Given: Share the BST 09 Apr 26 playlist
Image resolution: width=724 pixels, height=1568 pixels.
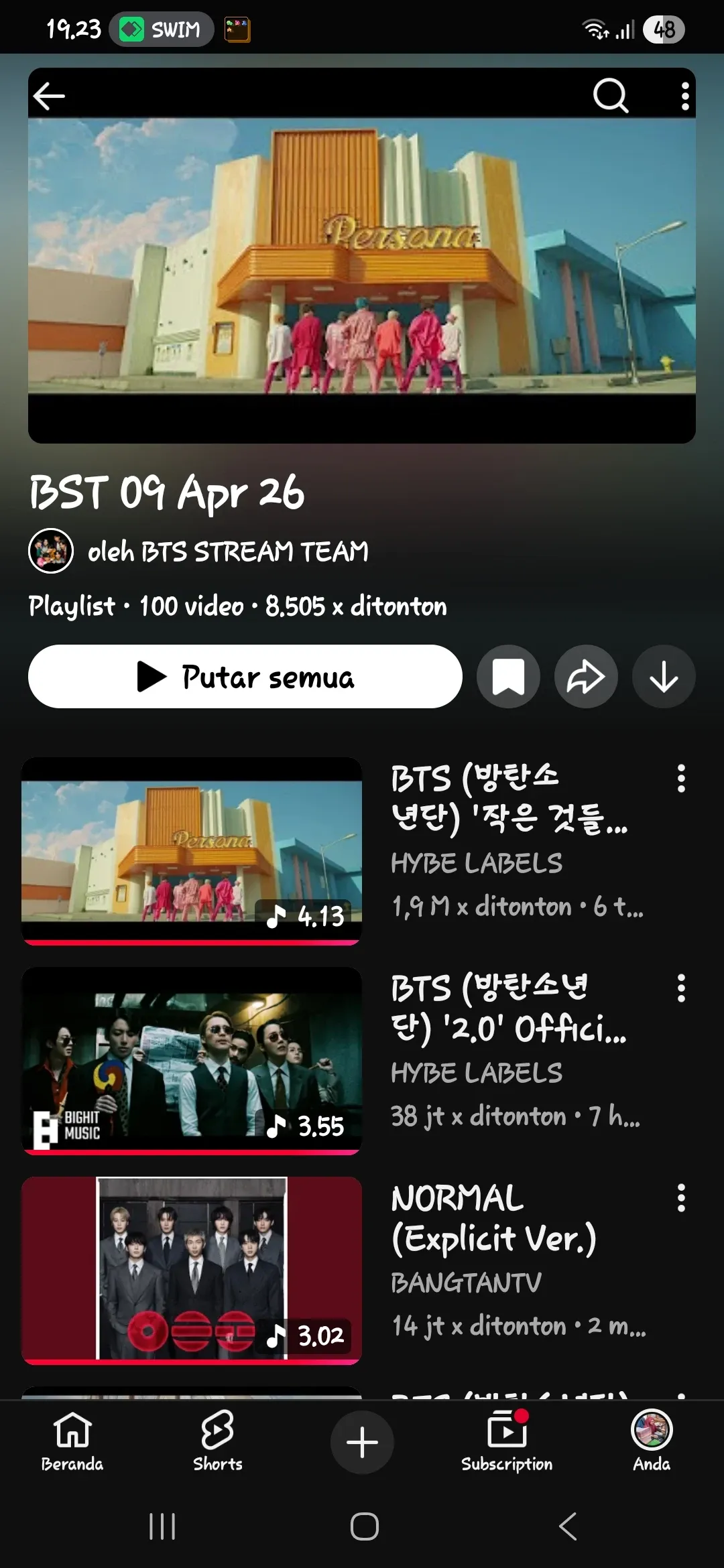Looking at the screenshot, I should (x=586, y=677).
